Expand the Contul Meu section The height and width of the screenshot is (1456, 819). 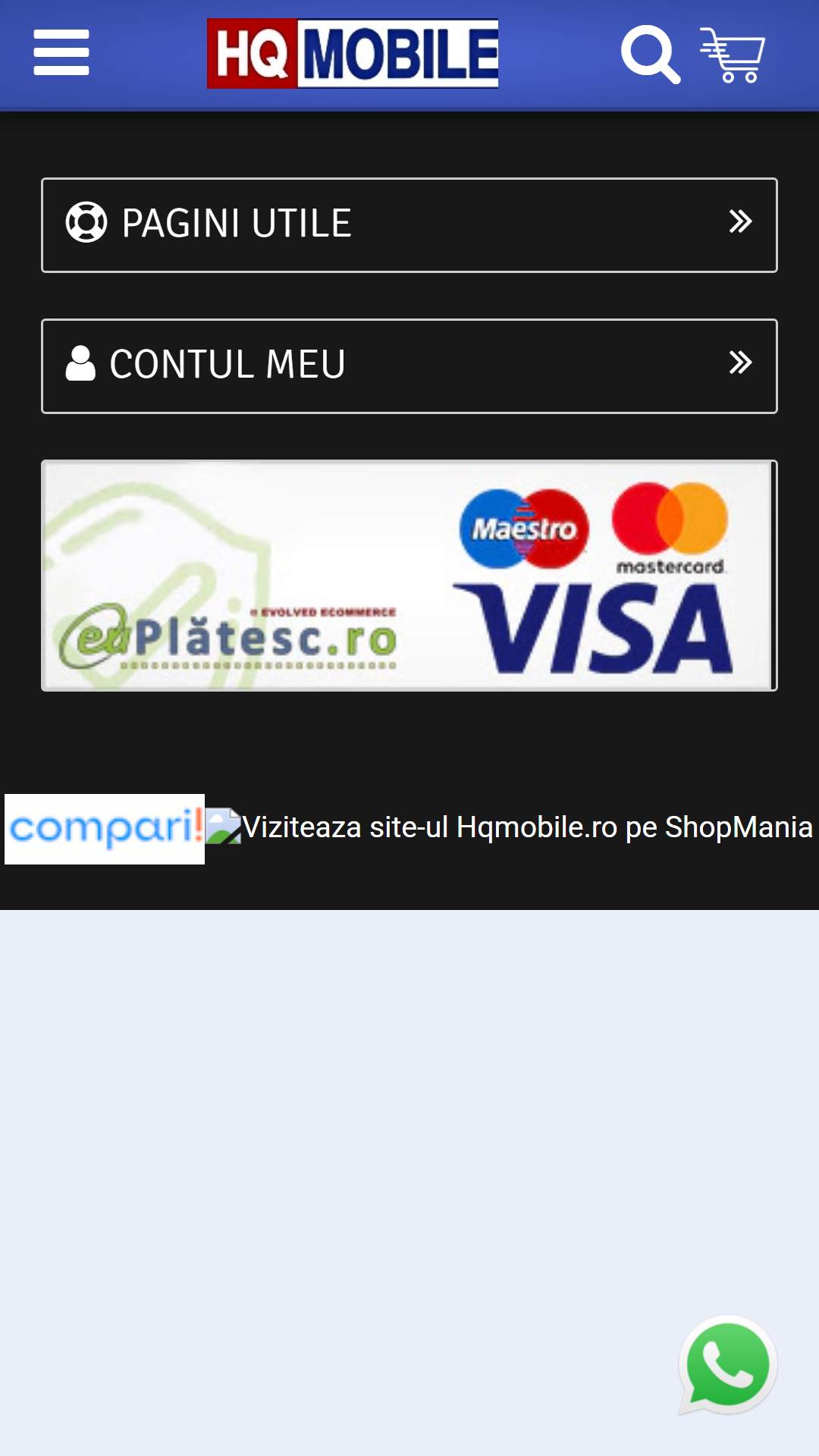(x=409, y=366)
